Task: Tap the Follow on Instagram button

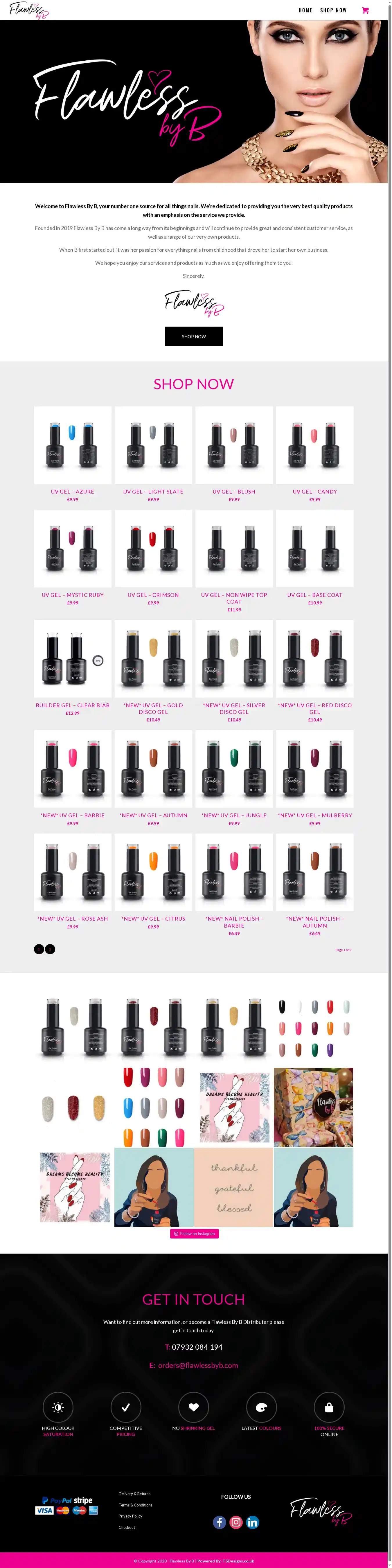Action: point(194,1234)
